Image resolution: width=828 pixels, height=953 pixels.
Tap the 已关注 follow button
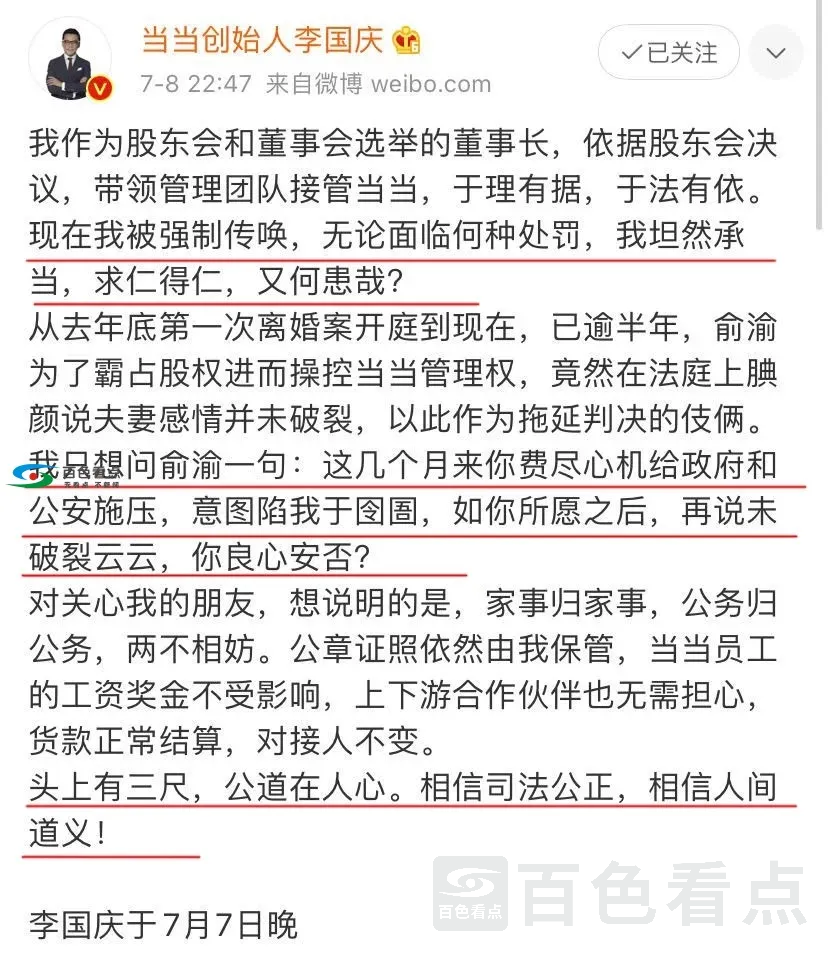coord(668,52)
